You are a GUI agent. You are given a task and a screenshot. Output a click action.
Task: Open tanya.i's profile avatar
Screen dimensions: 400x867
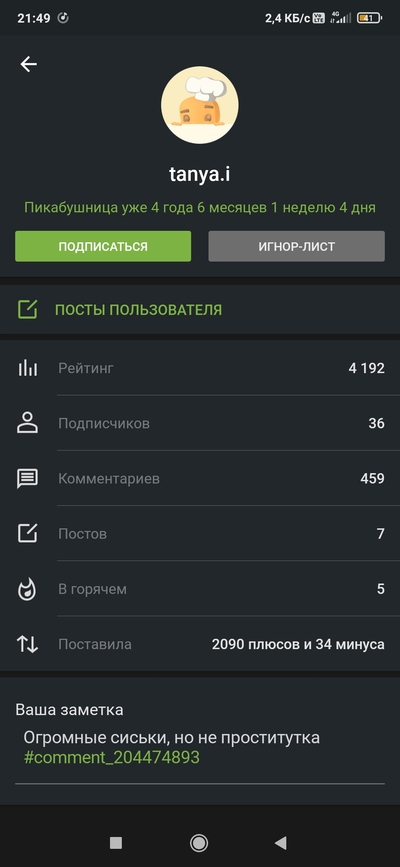click(x=200, y=105)
